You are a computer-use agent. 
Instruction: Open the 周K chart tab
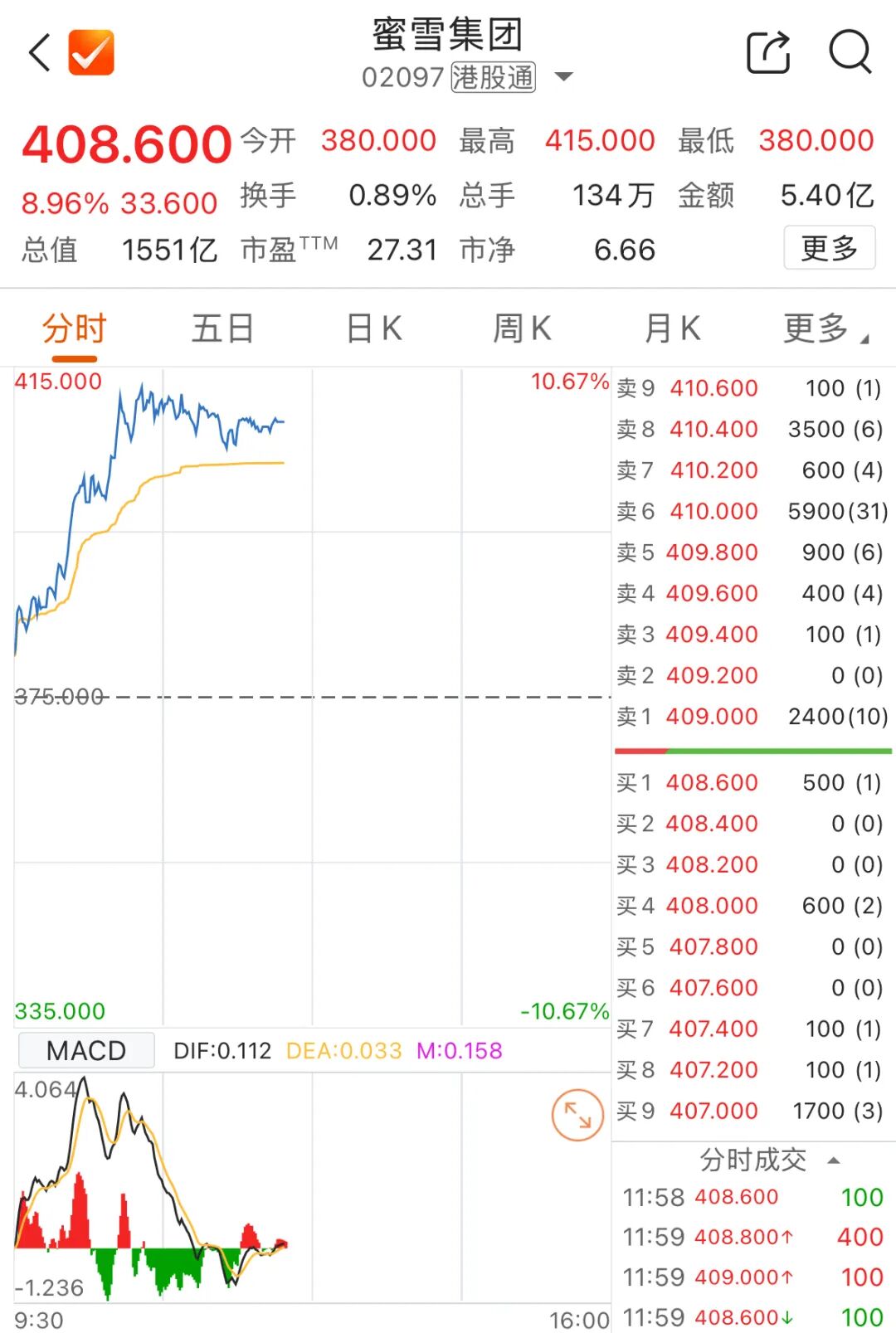[x=522, y=328]
